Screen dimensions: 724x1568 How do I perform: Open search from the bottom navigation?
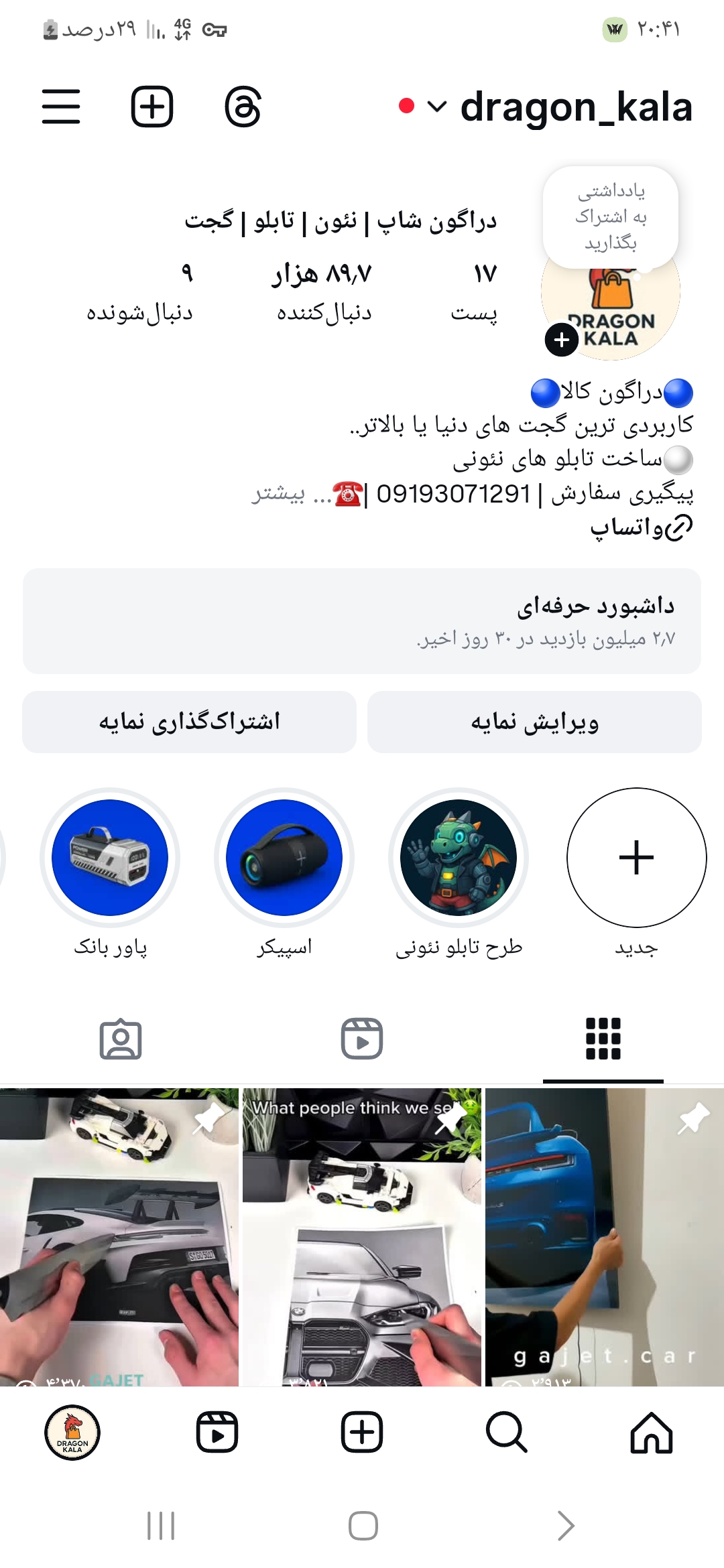pos(506,1432)
